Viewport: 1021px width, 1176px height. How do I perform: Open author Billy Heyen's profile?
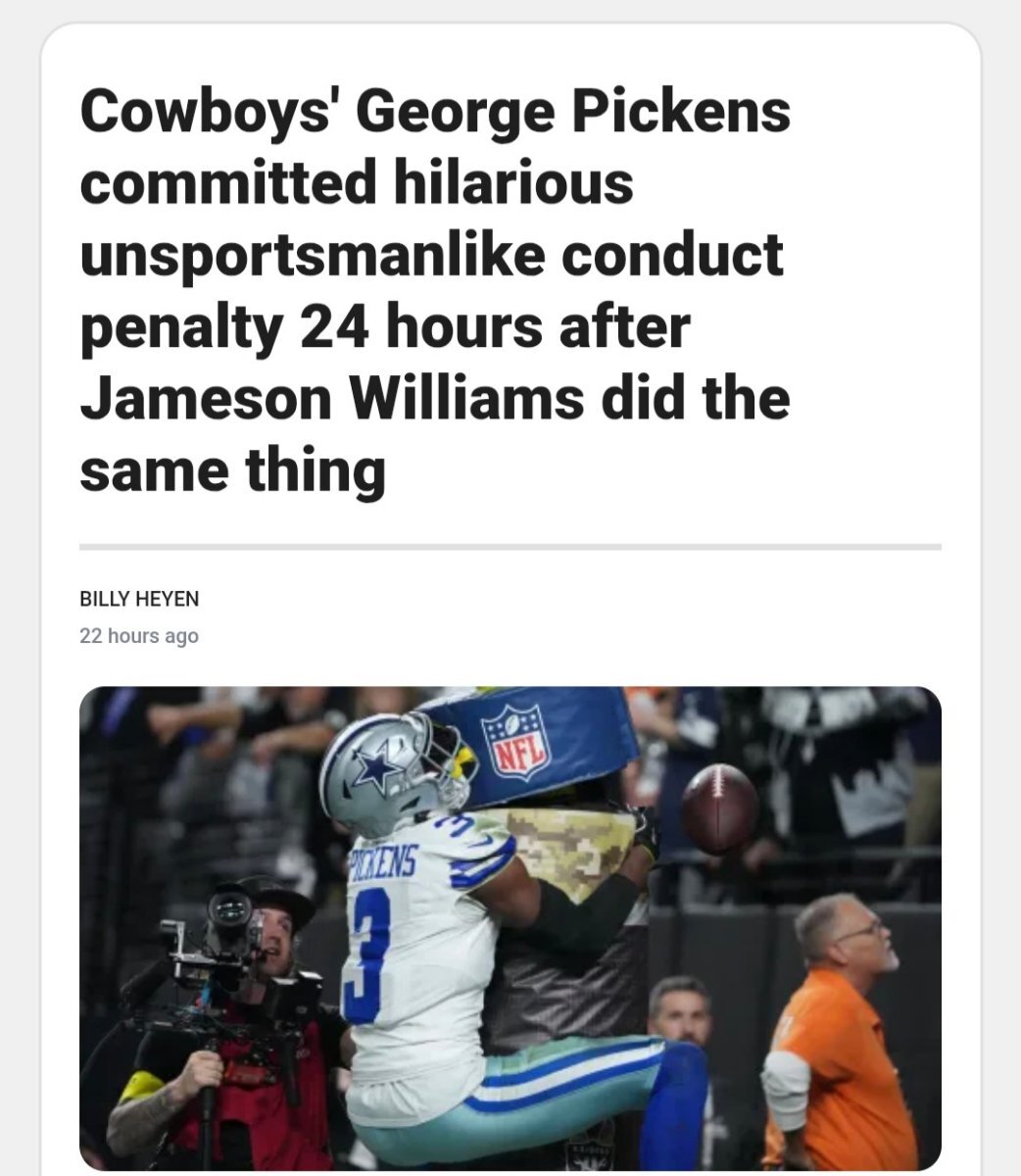pyautogui.click(x=139, y=599)
